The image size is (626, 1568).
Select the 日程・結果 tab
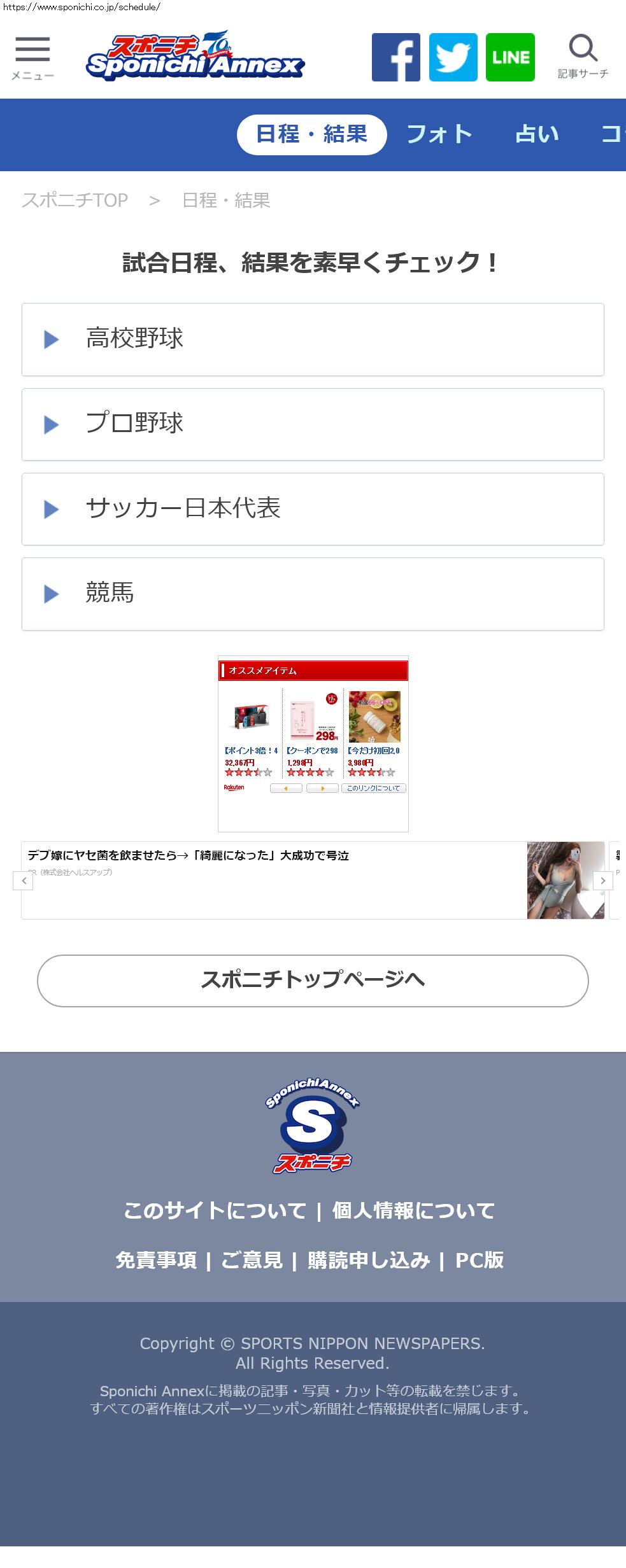(x=311, y=134)
